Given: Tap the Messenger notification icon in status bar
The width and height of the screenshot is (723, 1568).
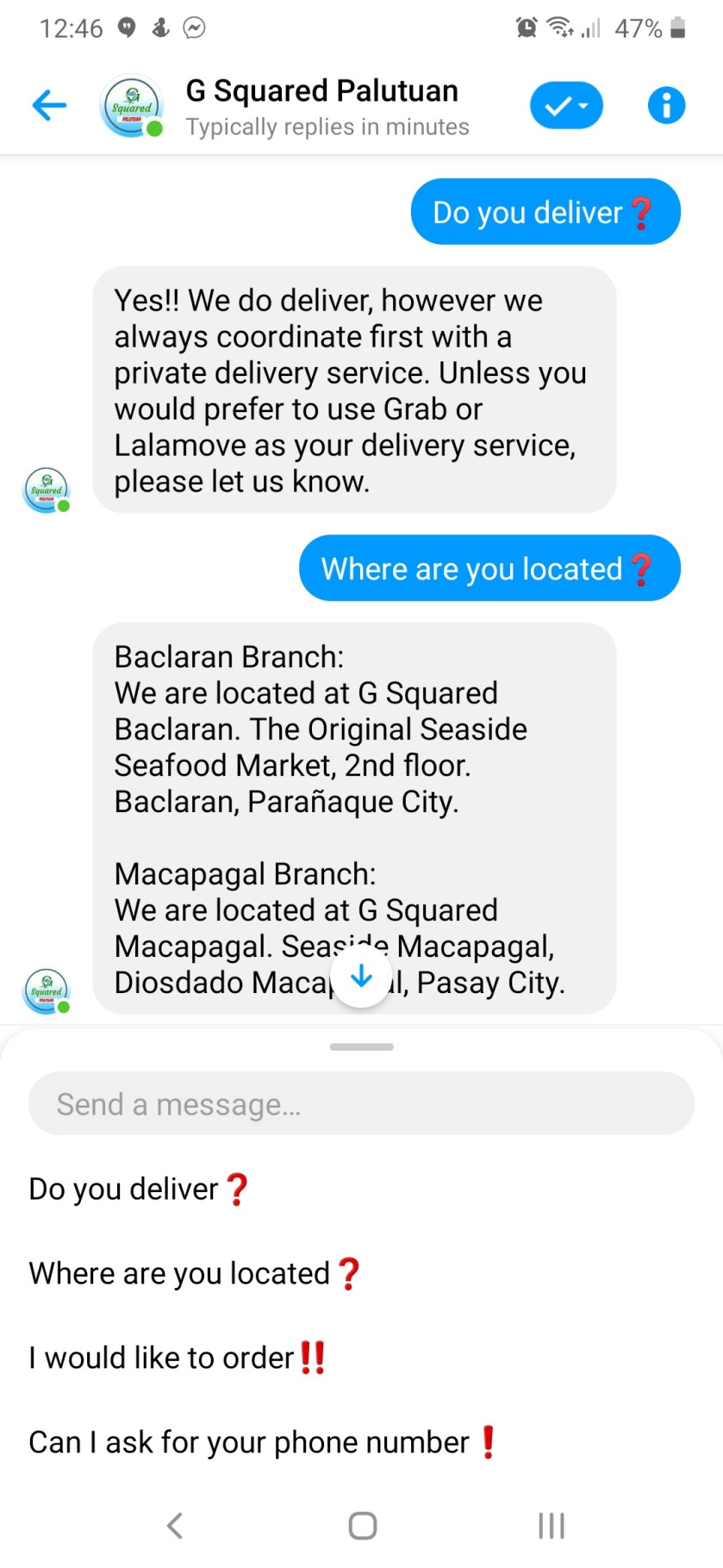Looking at the screenshot, I should pyautogui.click(x=195, y=28).
